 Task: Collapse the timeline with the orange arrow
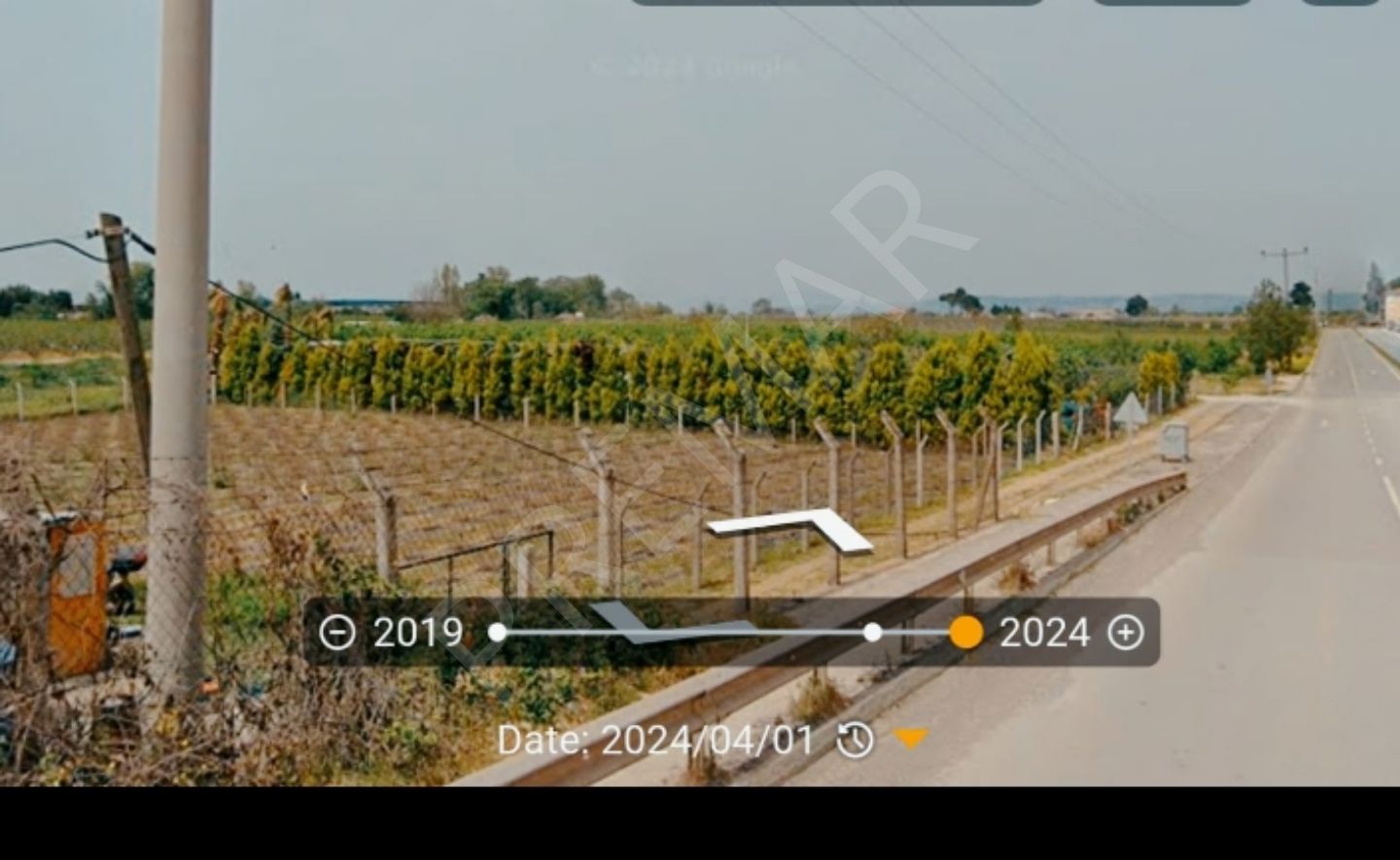click(x=910, y=740)
